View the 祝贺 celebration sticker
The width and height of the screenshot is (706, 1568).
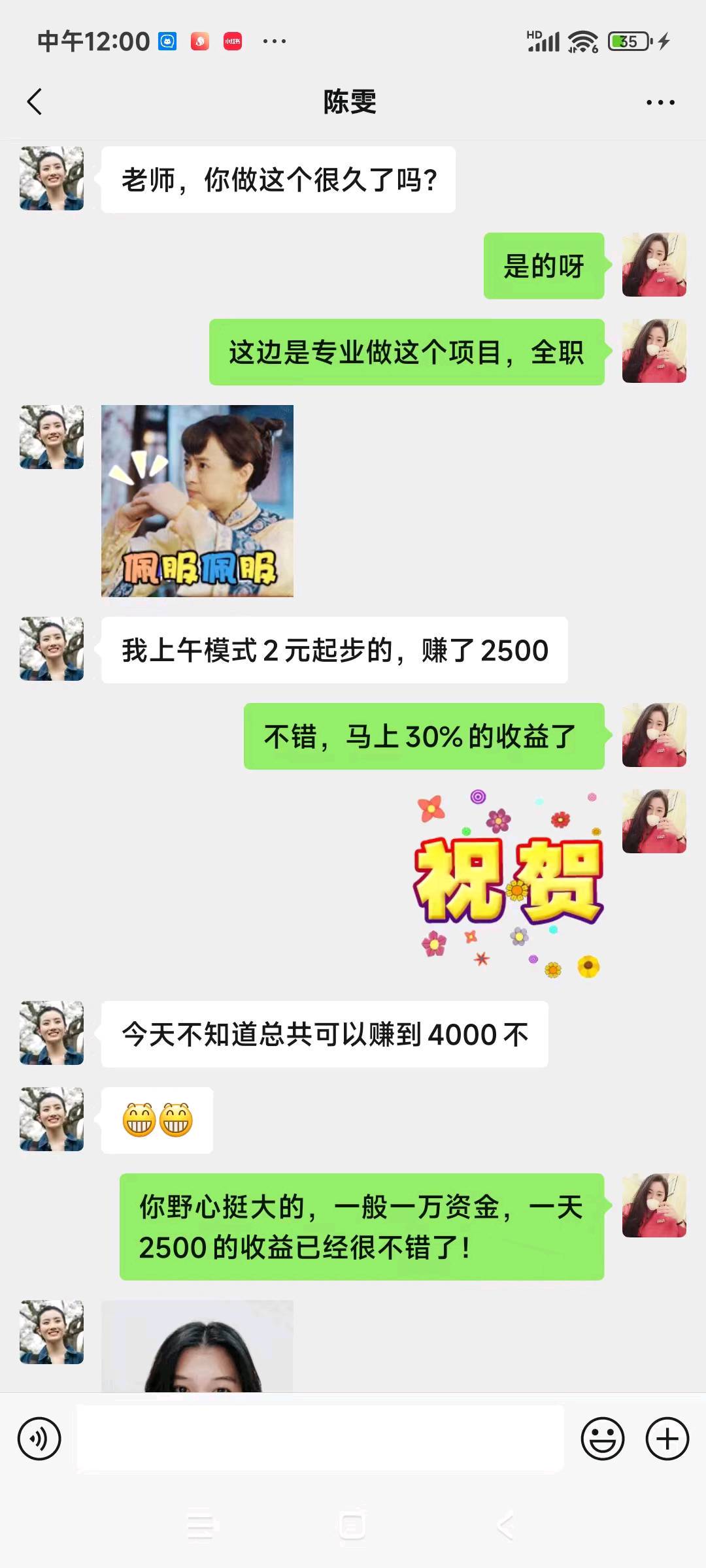[x=509, y=883]
